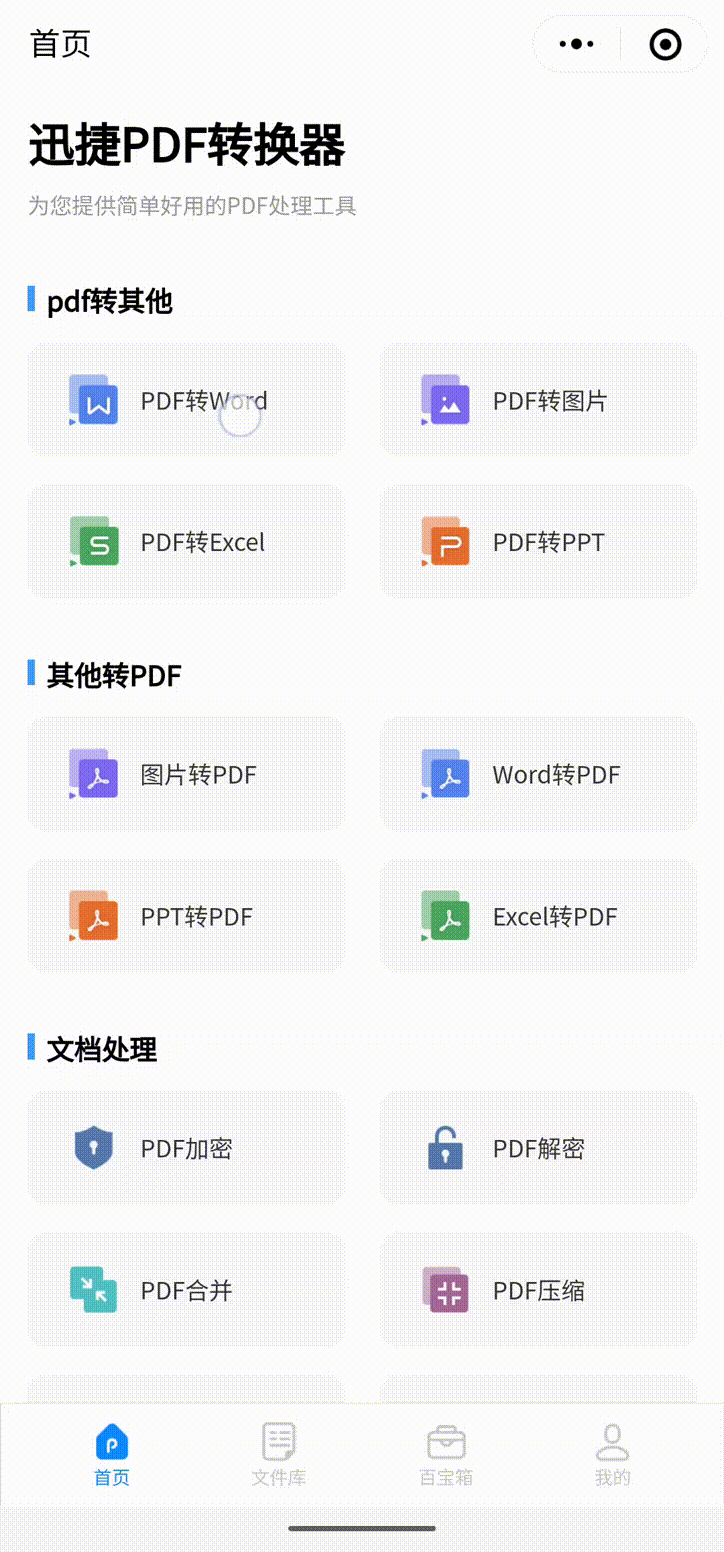Screen dimensions: 724x1552
Task: Close the mini program with the circle icon
Action: click(x=665, y=44)
